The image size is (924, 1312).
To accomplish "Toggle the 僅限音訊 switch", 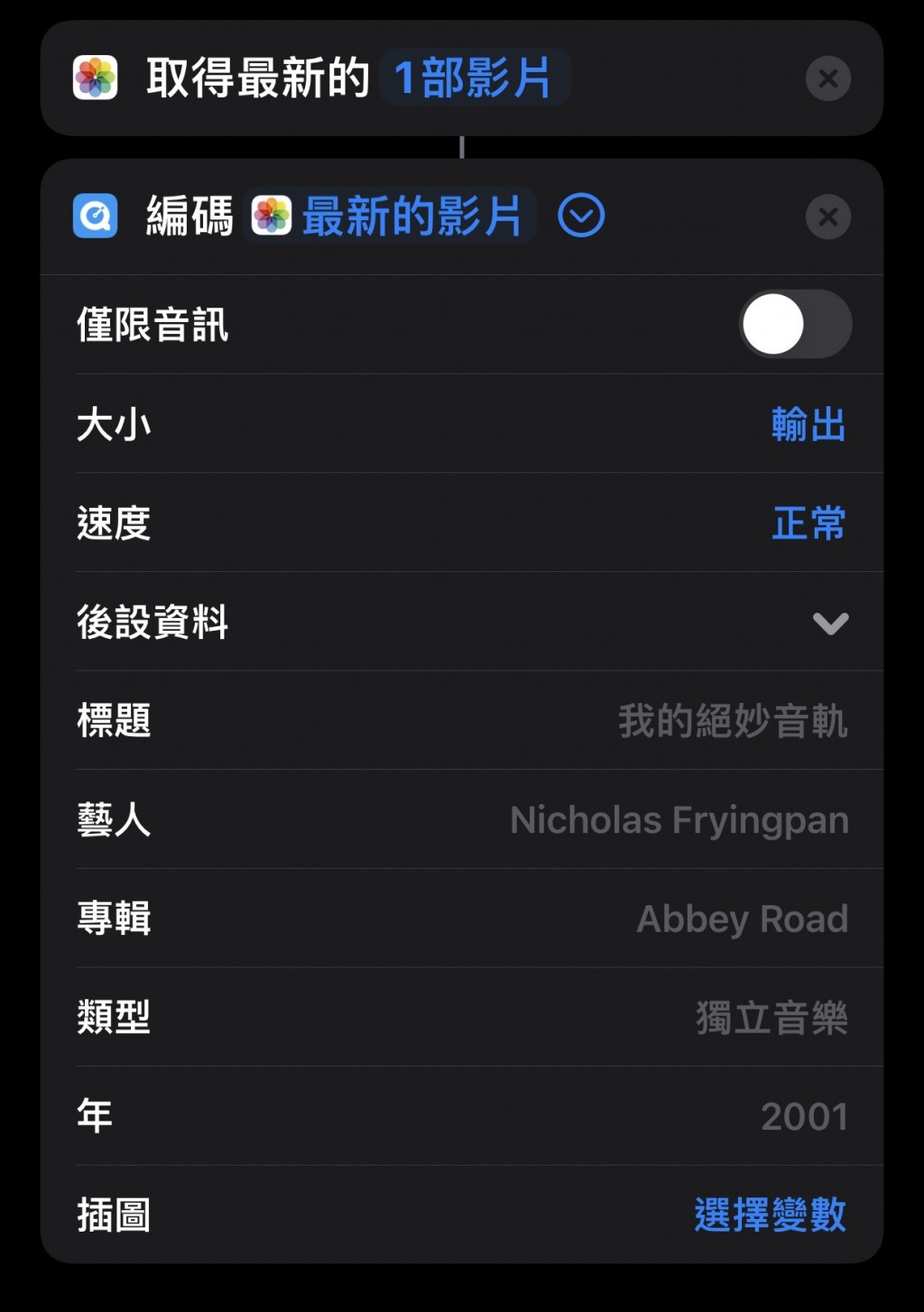I will pyautogui.click(x=795, y=325).
